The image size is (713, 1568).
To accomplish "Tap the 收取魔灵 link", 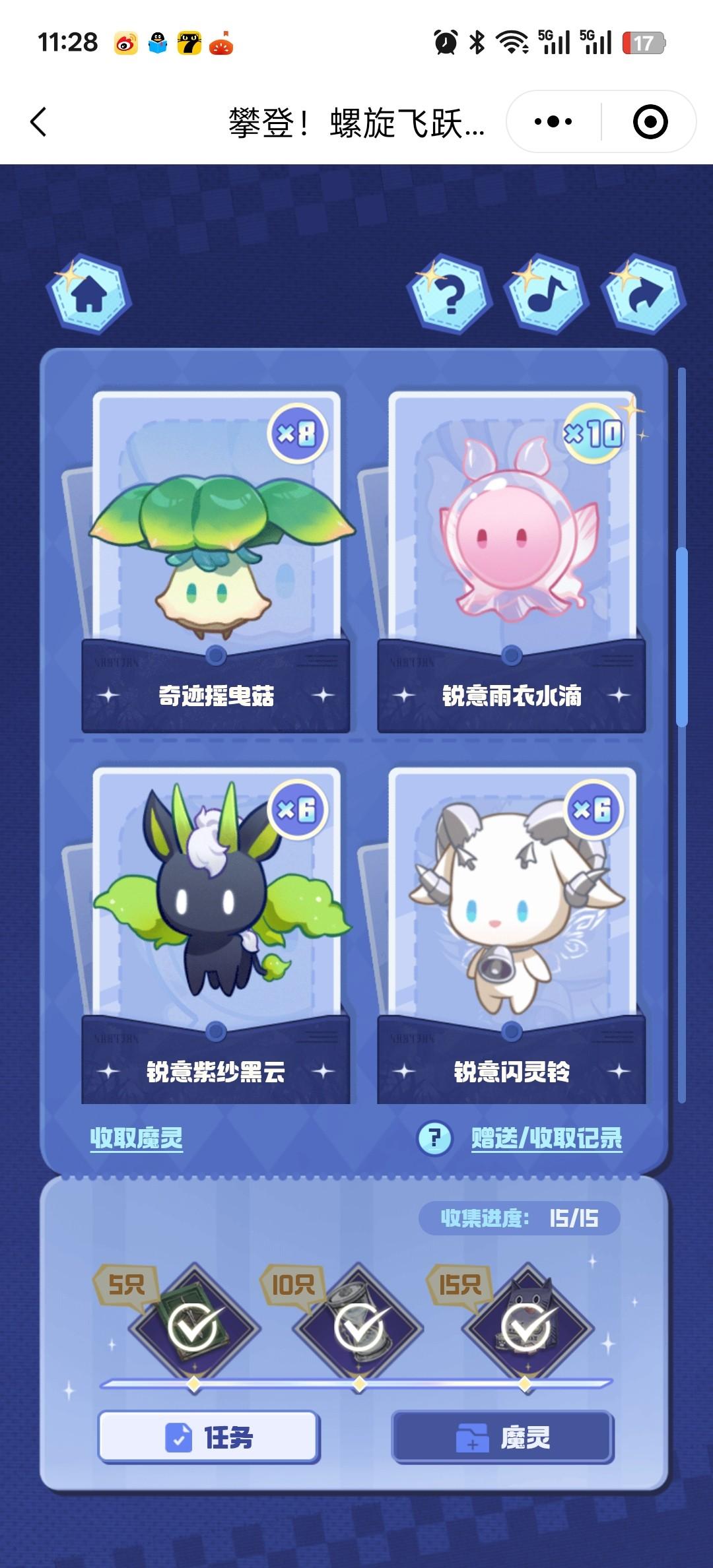I will (x=136, y=1137).
